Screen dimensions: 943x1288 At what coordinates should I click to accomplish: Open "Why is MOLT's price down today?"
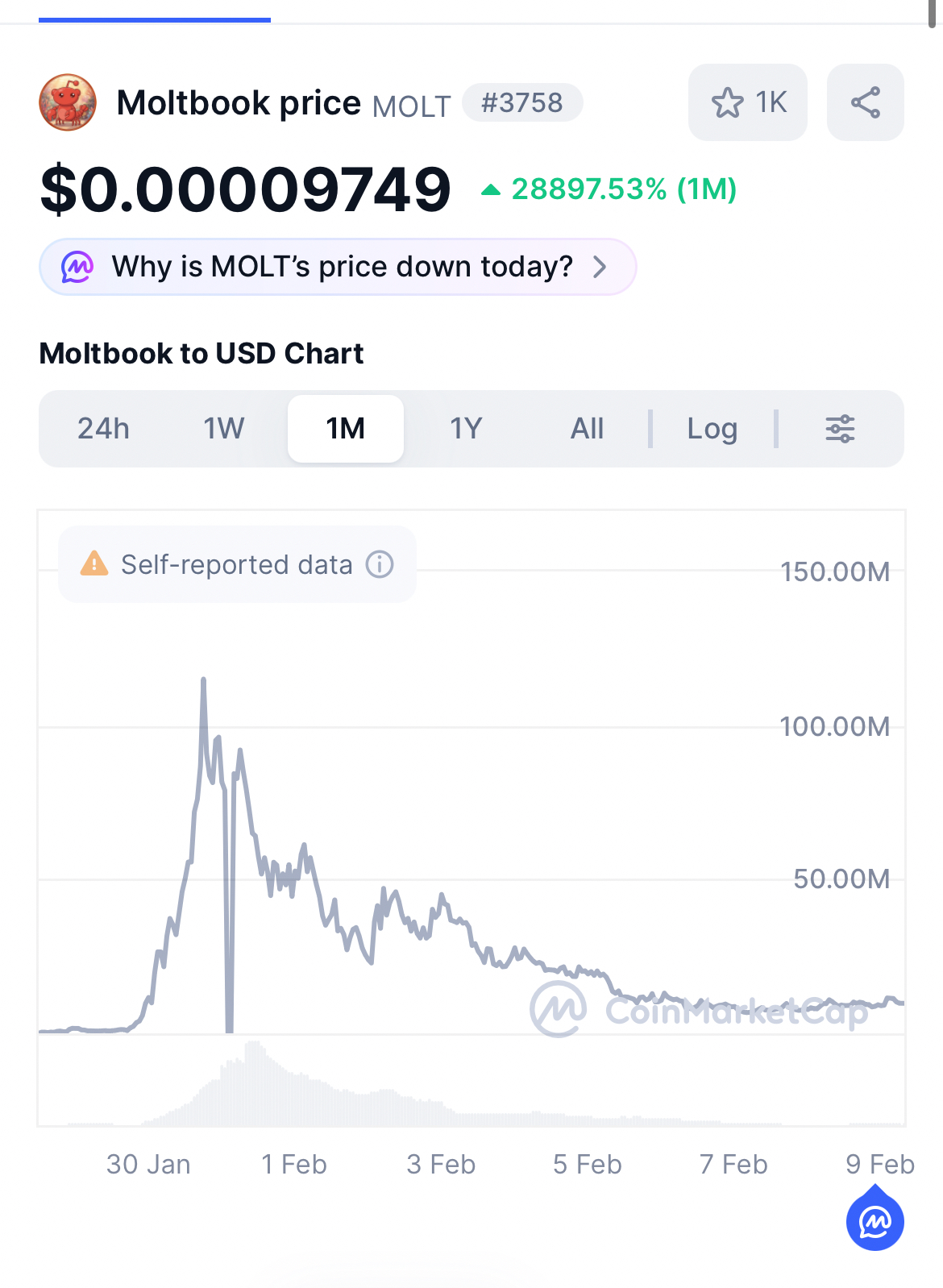coord(338,267)
